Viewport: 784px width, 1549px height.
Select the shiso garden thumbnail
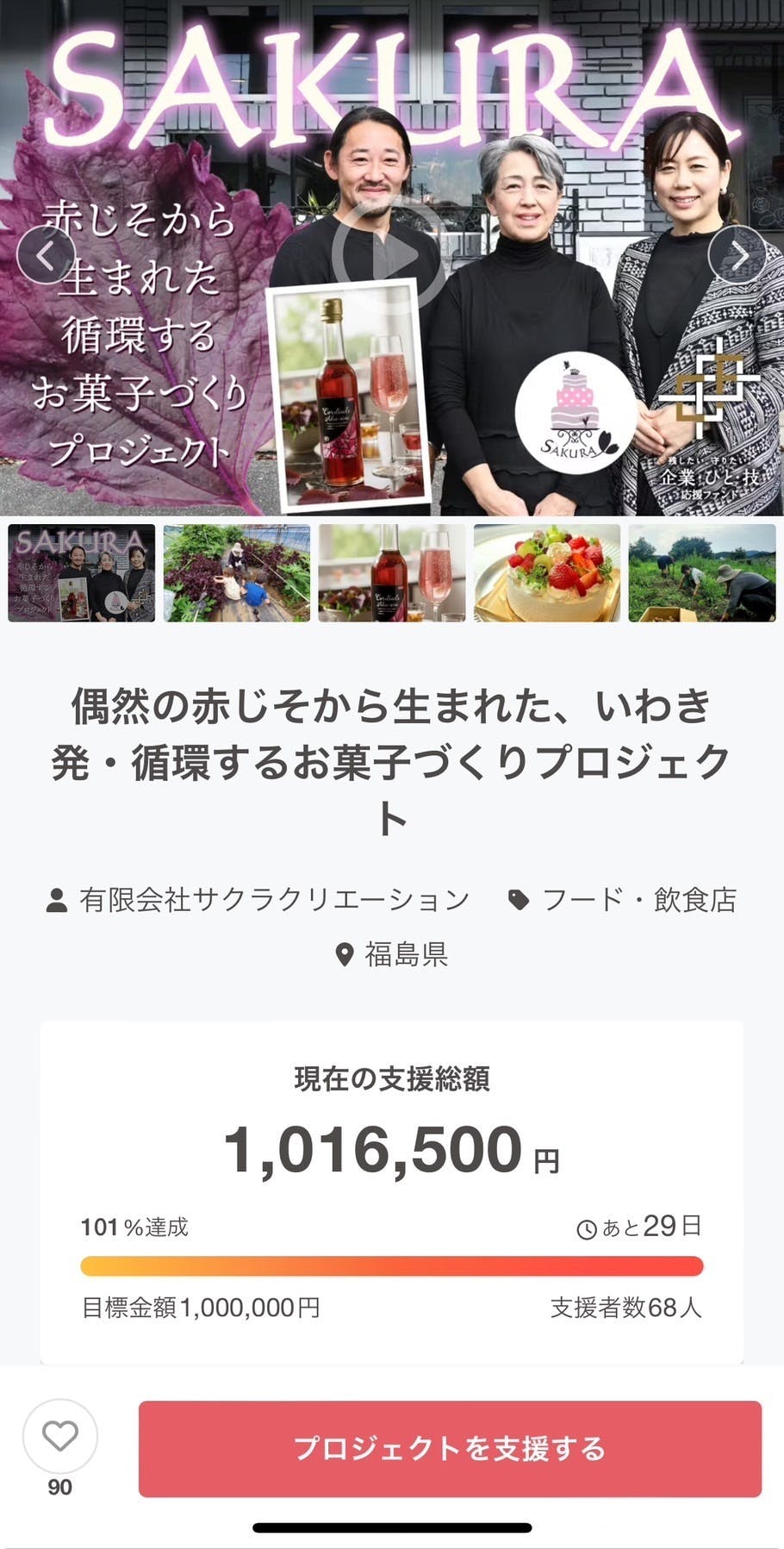pos(237,573)
